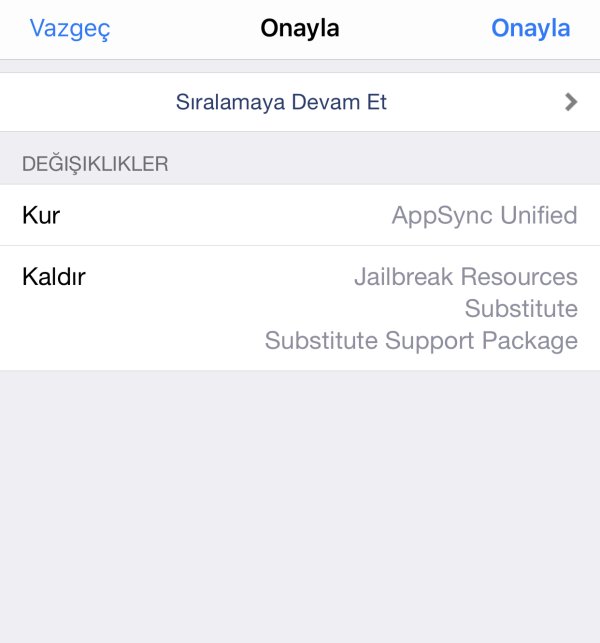Confirm changes with the blue Onayla button
The image size is (600, 643).
[x=530, y=29]
